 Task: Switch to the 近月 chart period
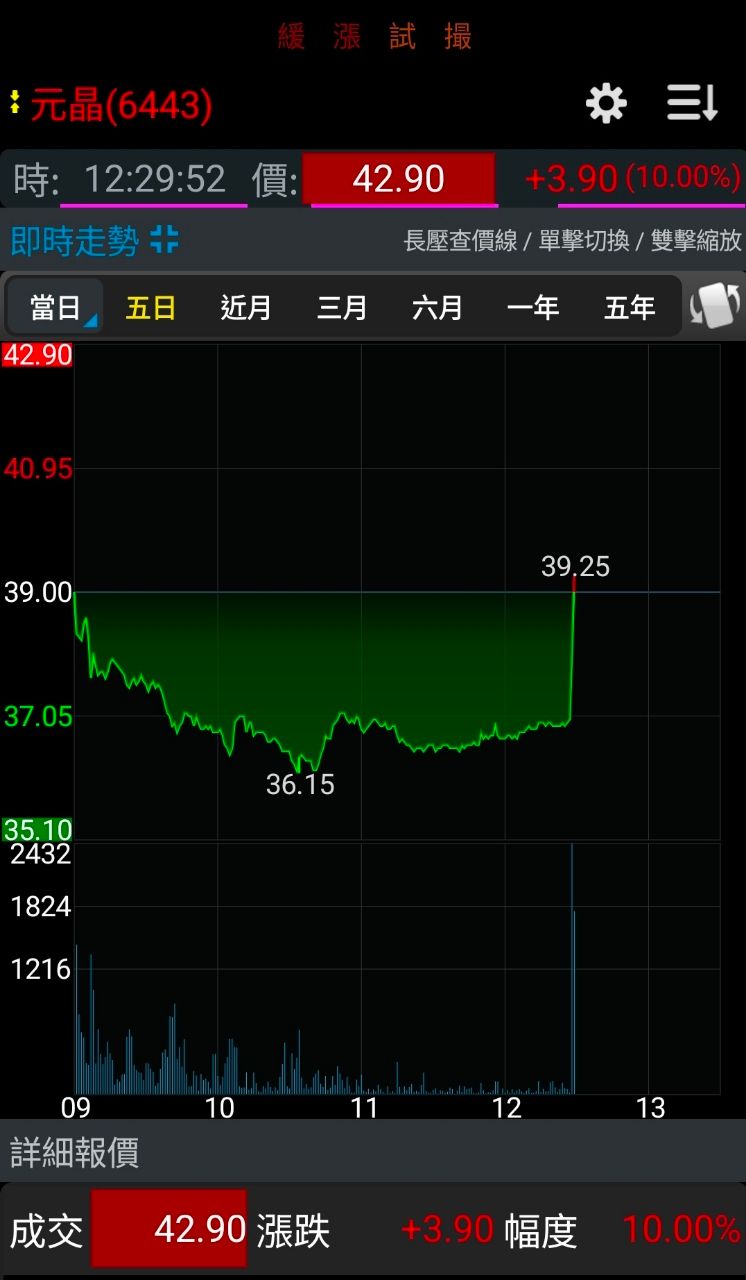pyautogui.click(x=246, y=307)
